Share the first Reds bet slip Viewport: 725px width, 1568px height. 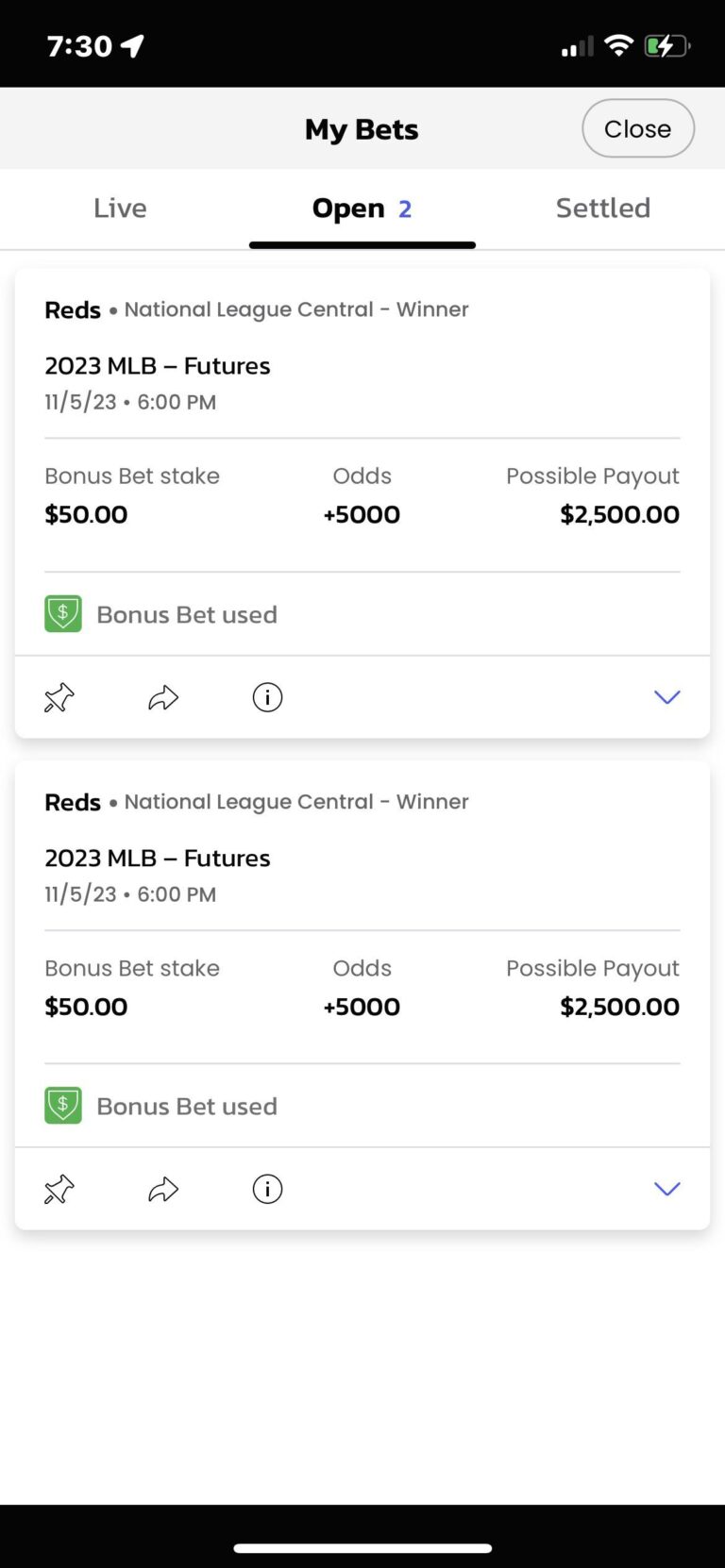pos(162,697)
